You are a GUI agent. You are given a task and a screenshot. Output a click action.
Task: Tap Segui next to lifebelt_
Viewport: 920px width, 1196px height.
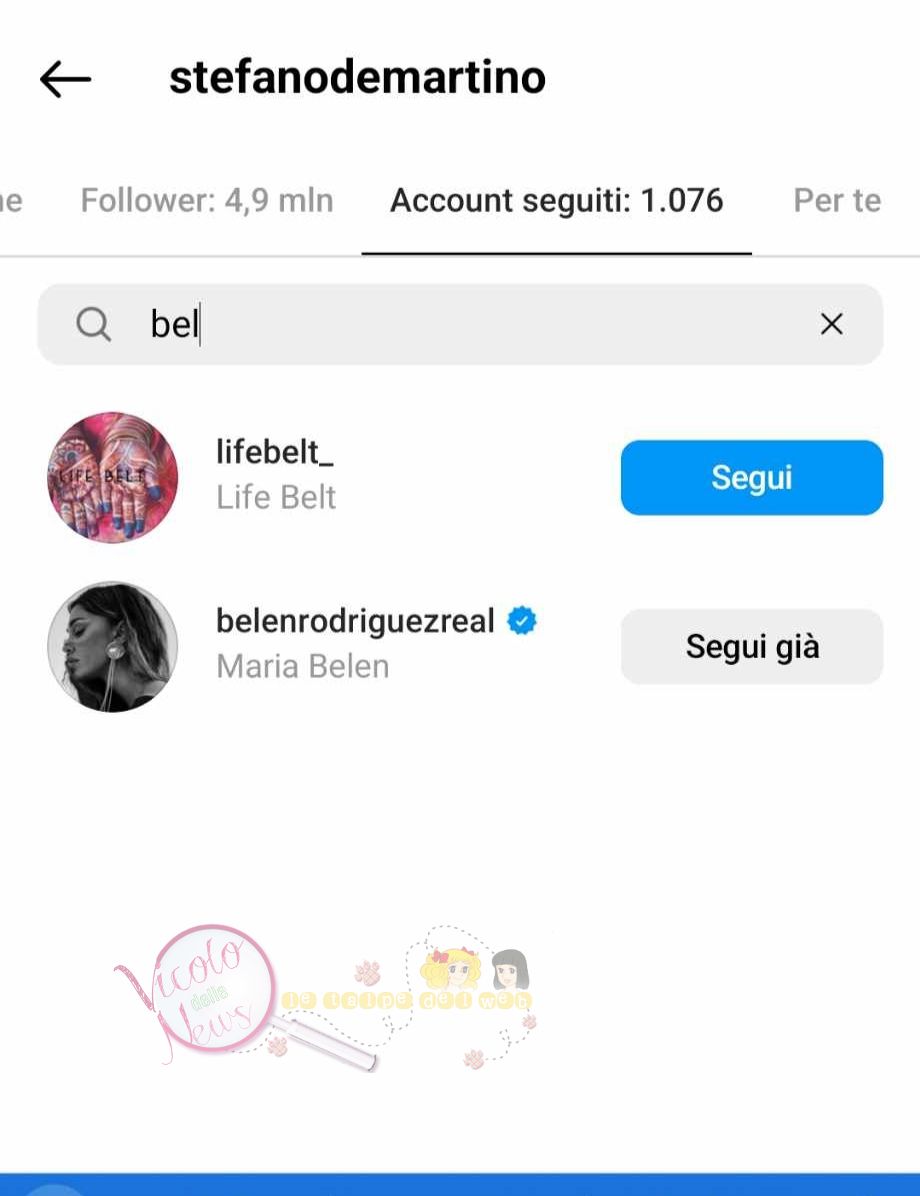[751, 478]
